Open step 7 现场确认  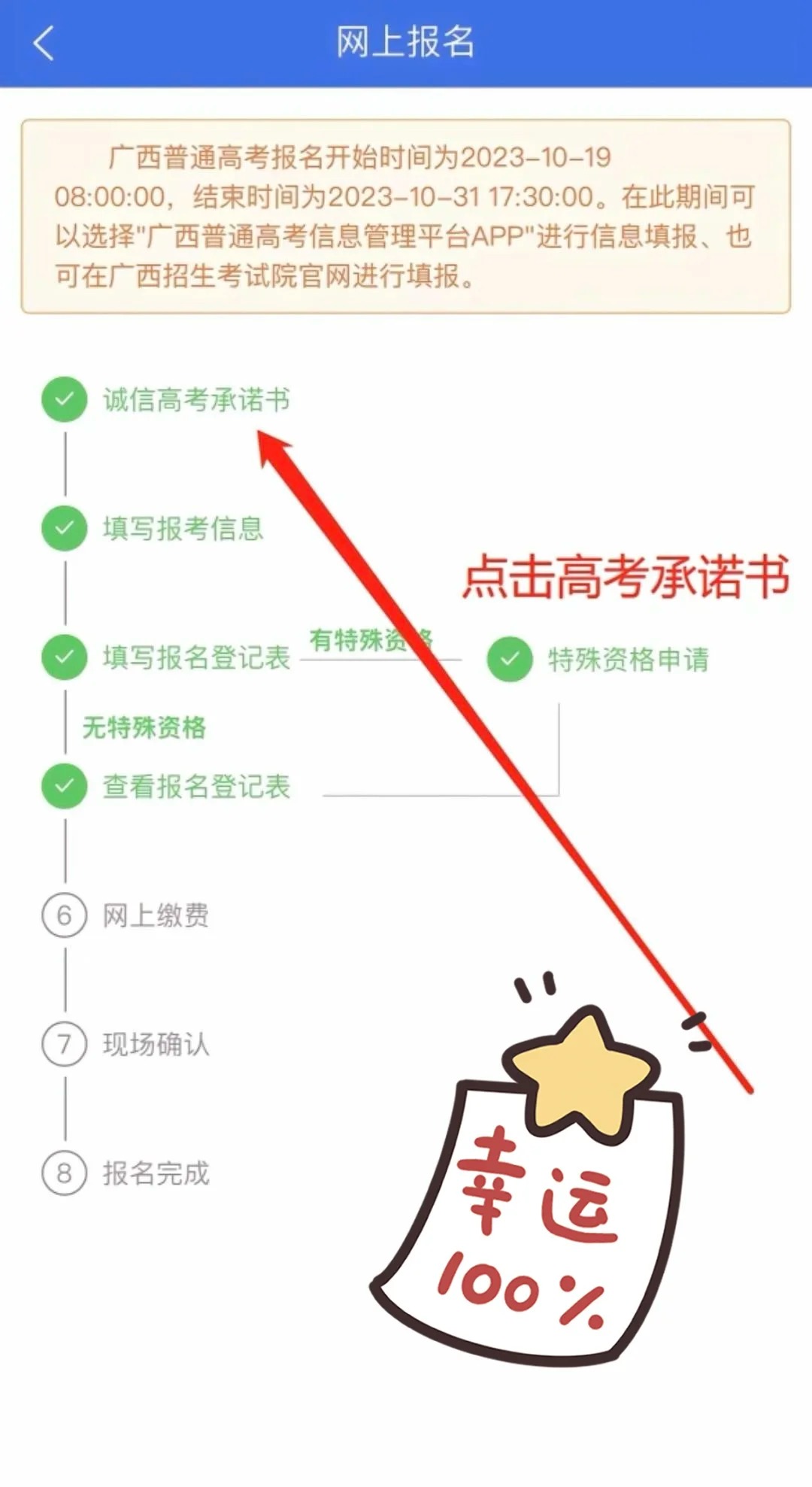155,1044
